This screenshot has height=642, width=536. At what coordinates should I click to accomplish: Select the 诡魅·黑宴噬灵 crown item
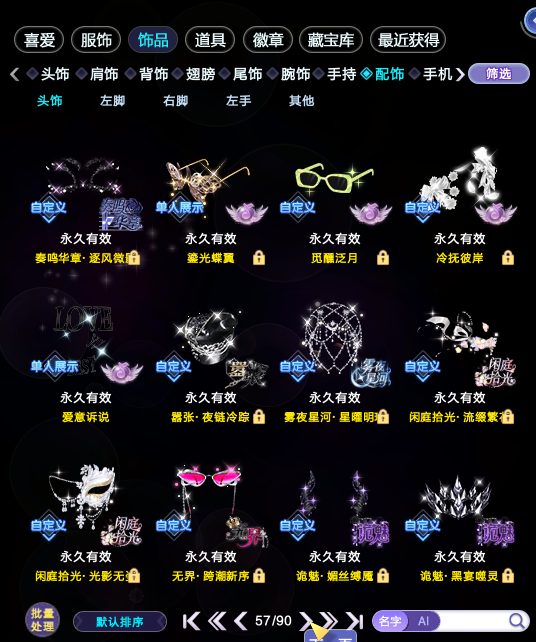pyautogui.click(x=459, y=522)
